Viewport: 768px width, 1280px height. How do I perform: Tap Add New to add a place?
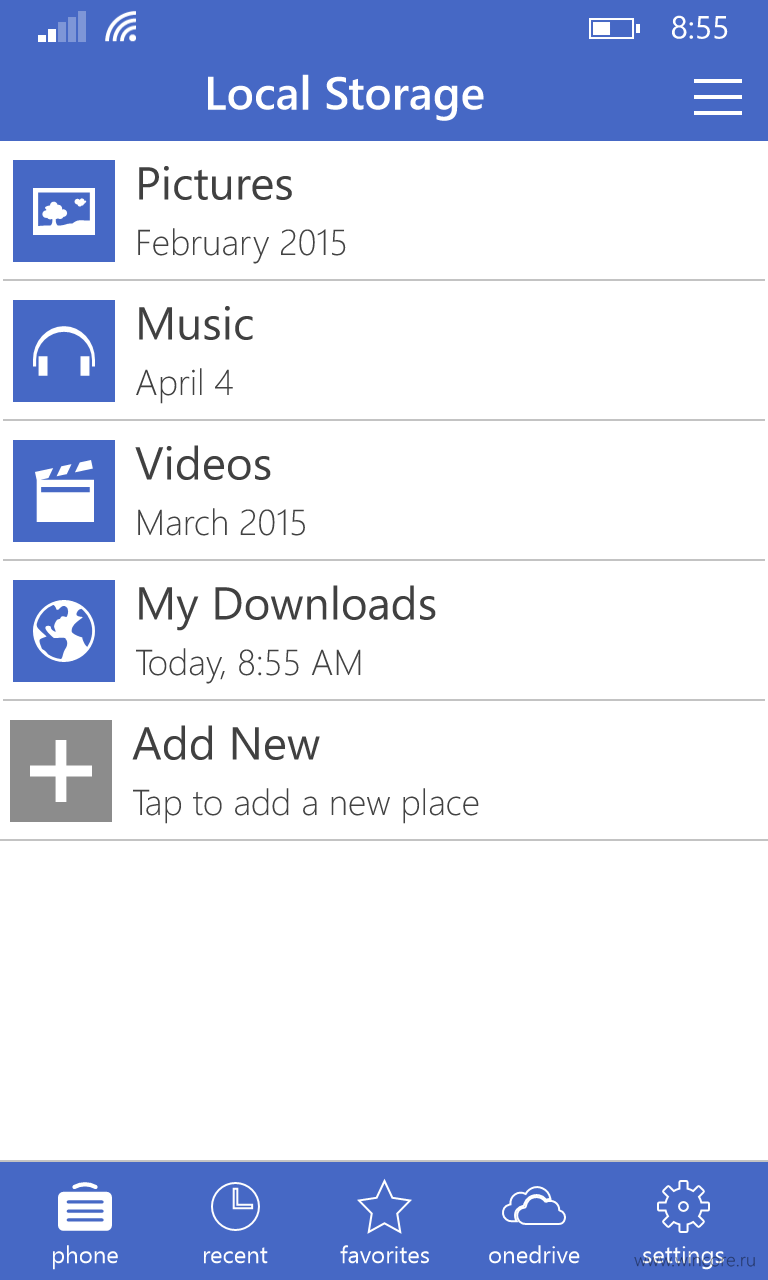click(384, 771)
